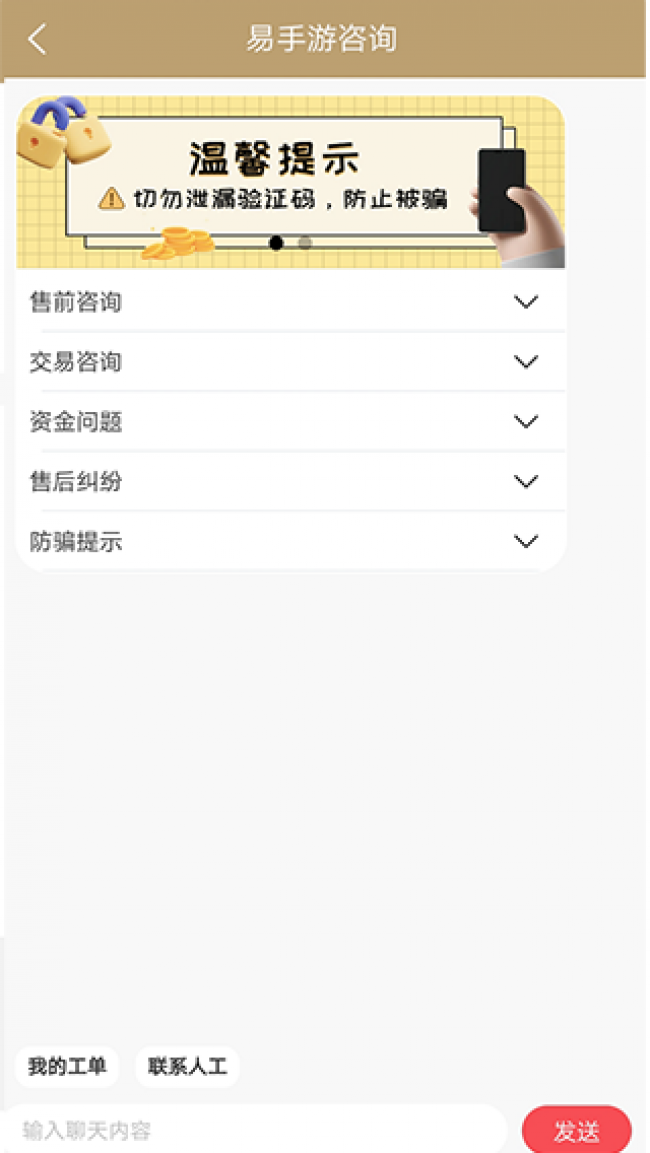Tap the red 发送 button
The height and width of the screenshot is (1153, 650).
pos(576,1131)
